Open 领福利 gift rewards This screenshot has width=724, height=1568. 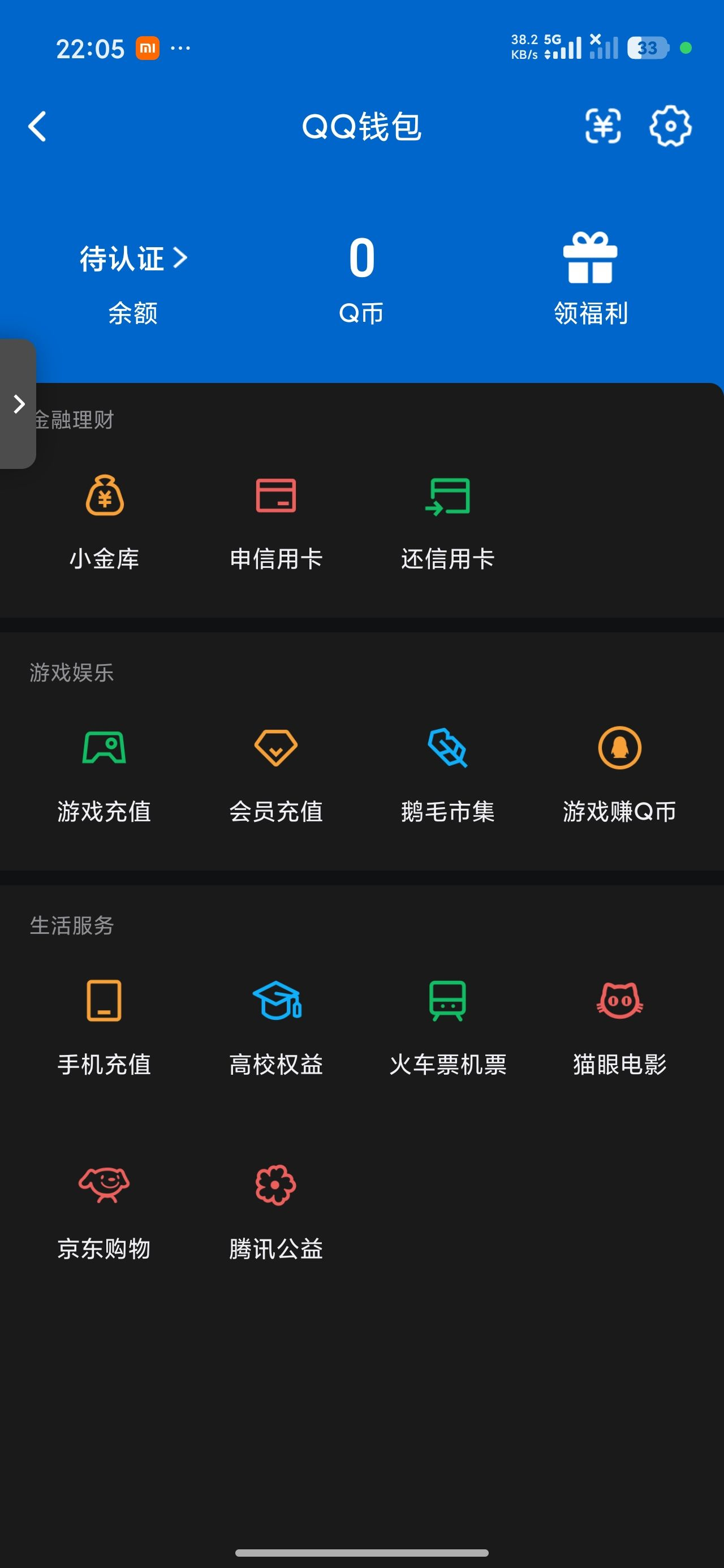(590, 279)
